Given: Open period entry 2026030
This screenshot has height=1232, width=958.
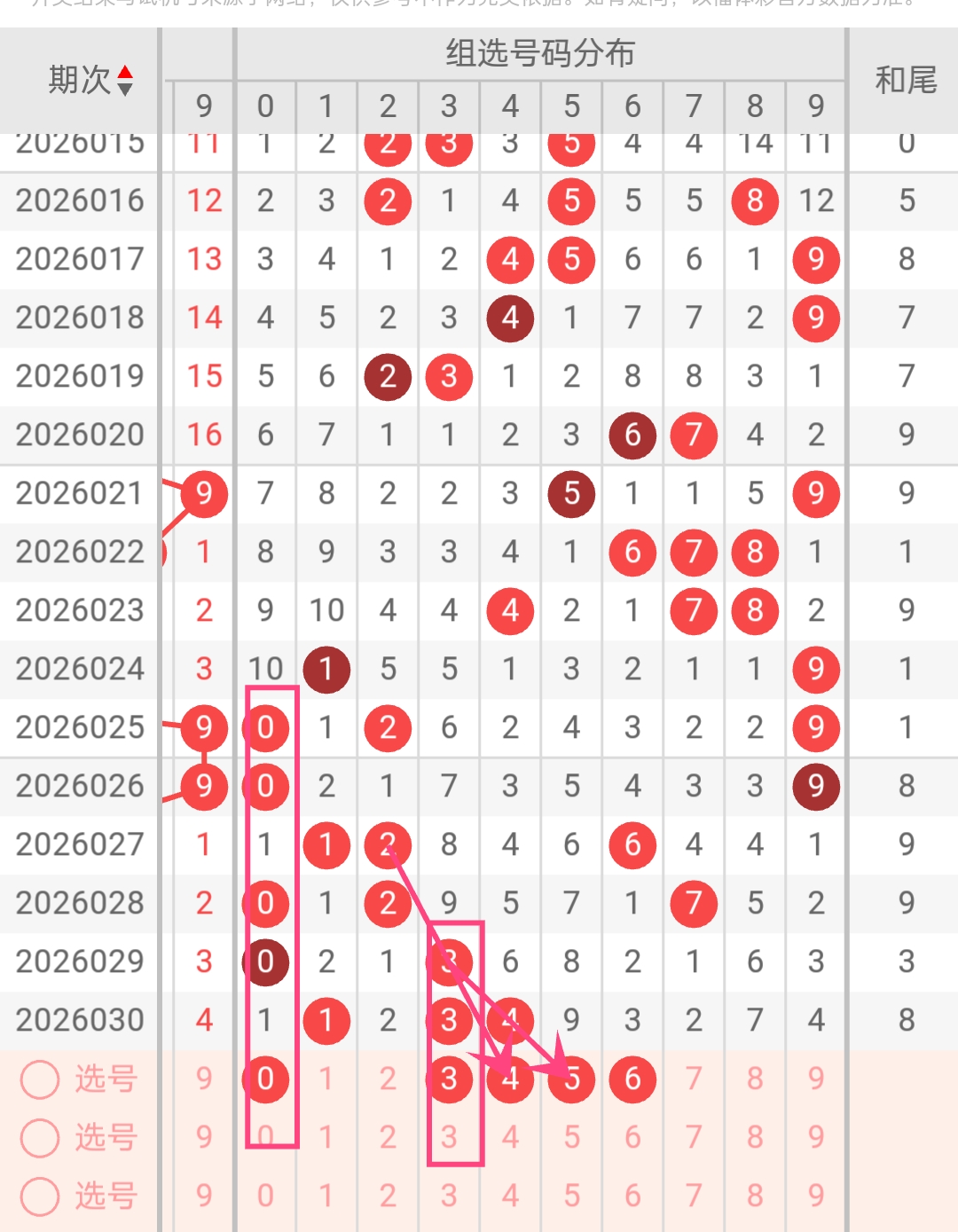Looking at the screenshot, I should [x=78, y=1019].
